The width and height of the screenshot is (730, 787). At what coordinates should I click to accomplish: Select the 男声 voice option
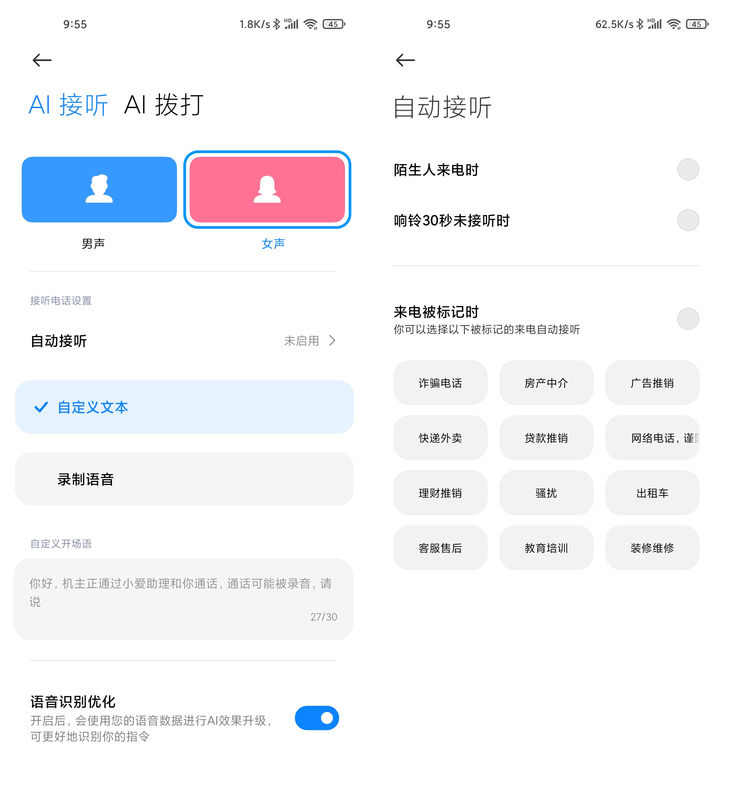pyautogui.click(x=99, y=189)
